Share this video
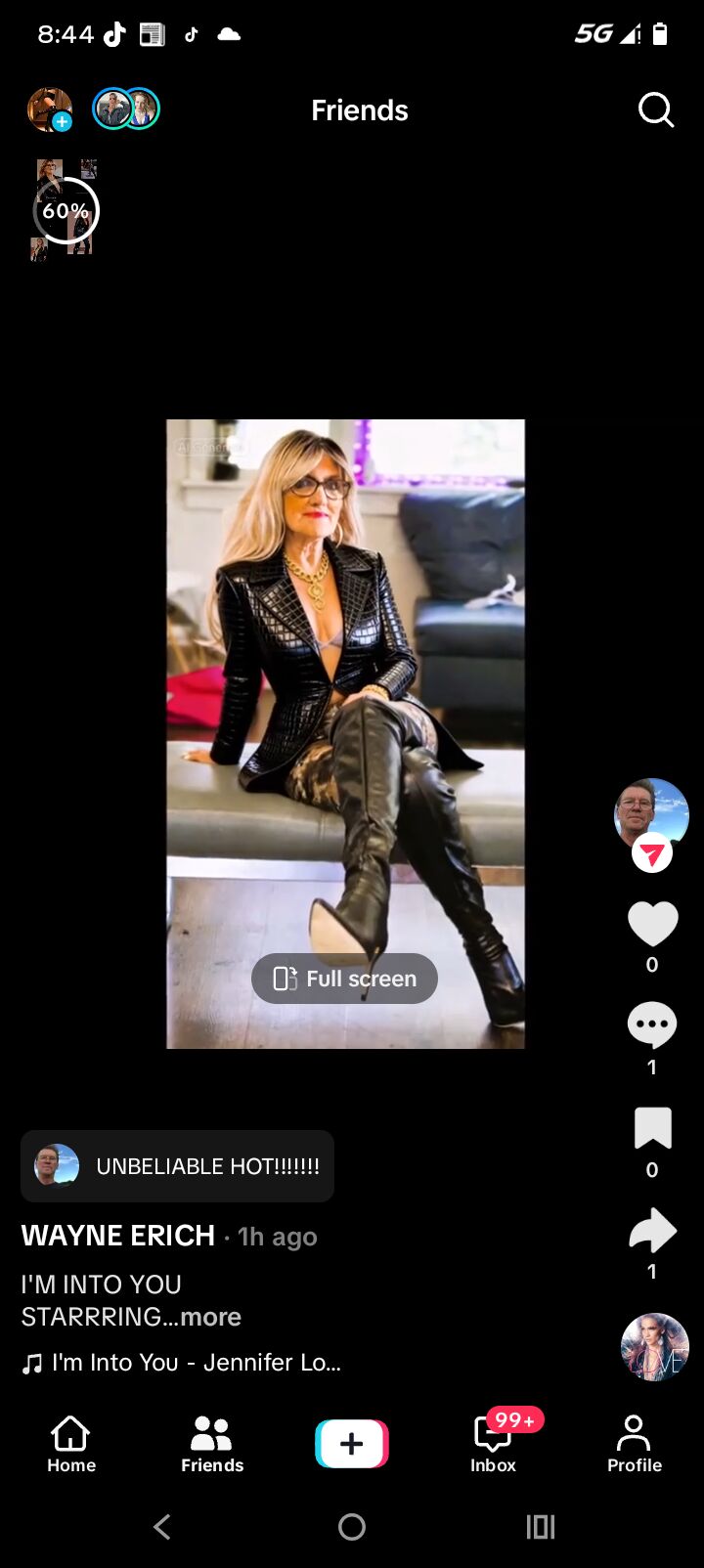The width and height of the screenshot is (704, 1568). [652, 1232]
